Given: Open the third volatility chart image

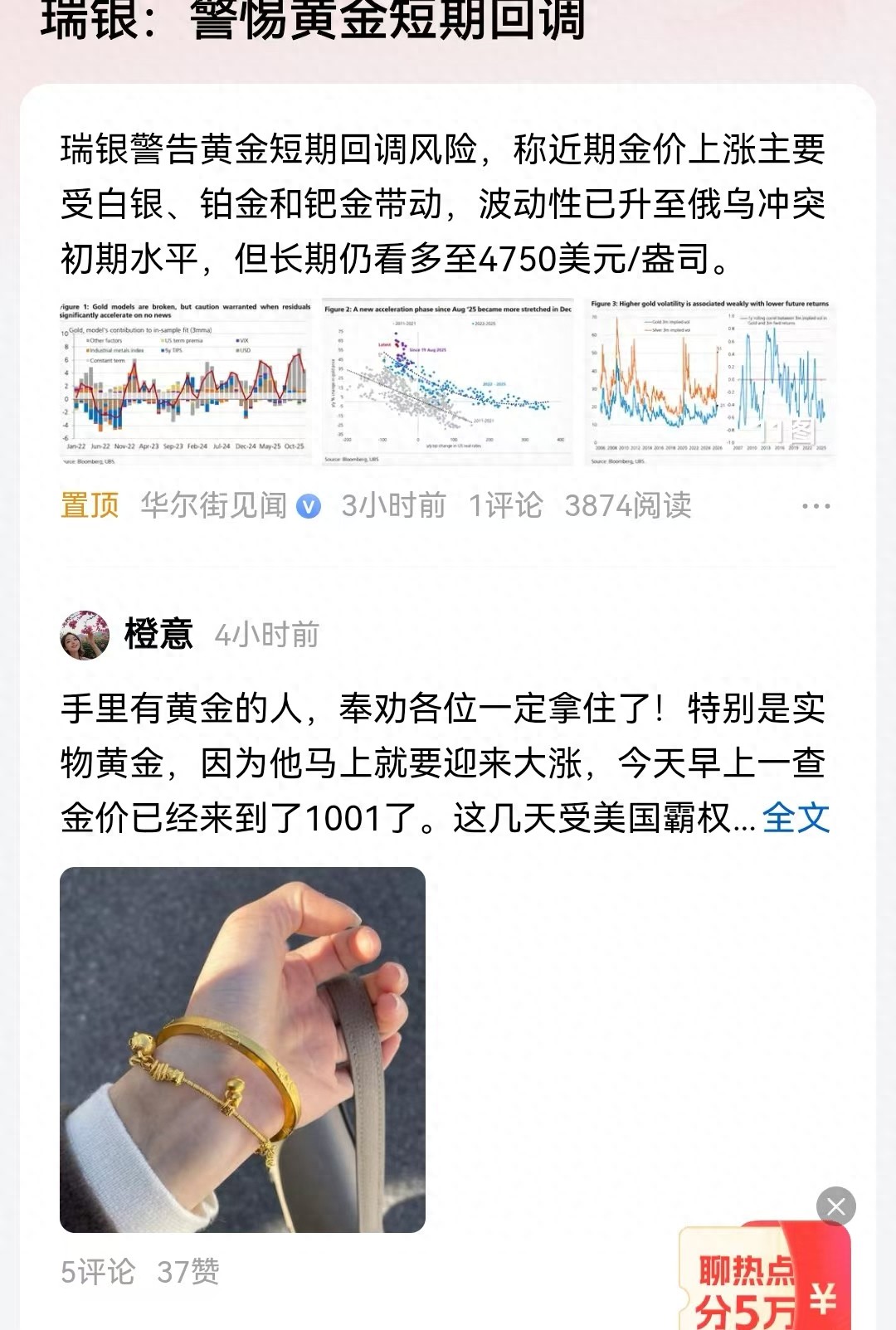Looking at the screenshot, I should pyautogui.click(x=710, y=382).
